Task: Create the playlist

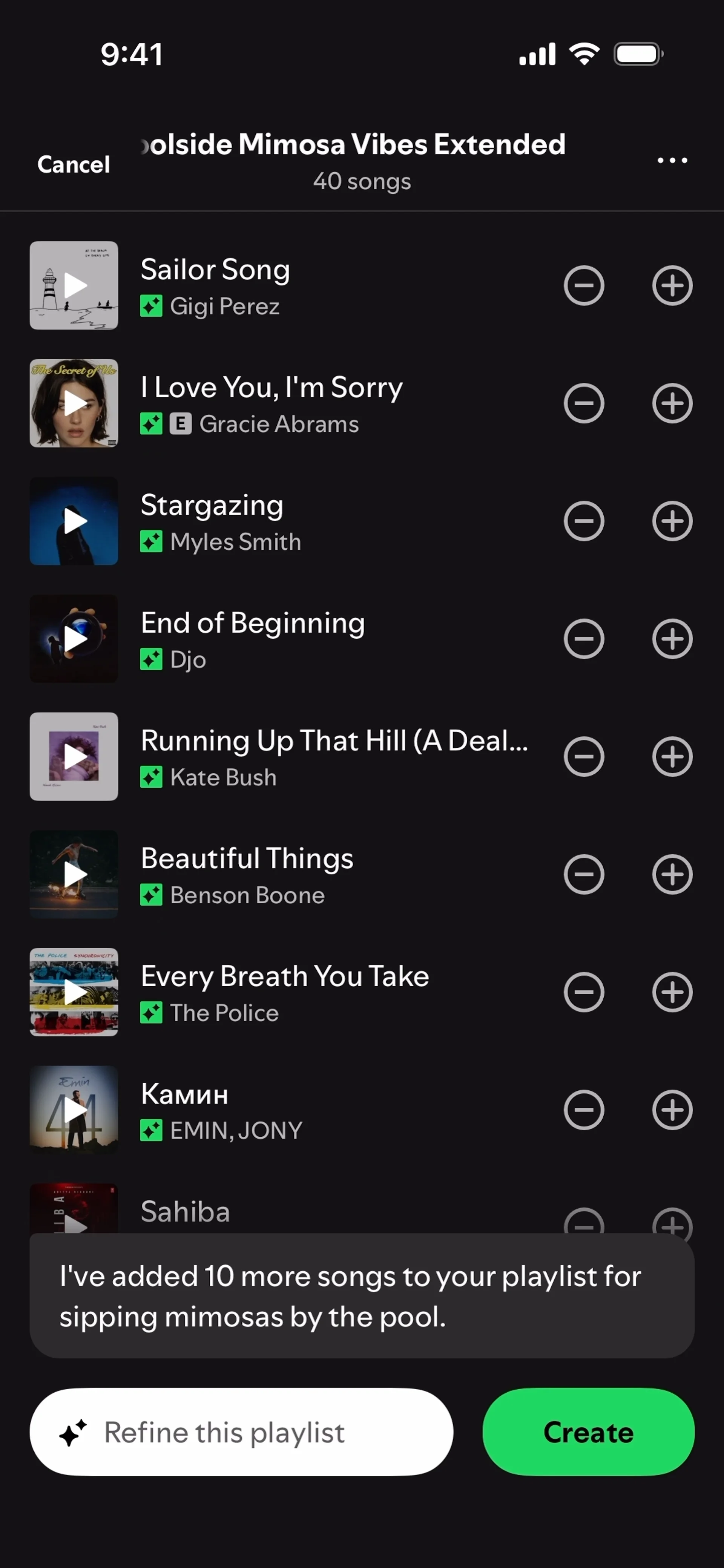Action: (588, 1432)
